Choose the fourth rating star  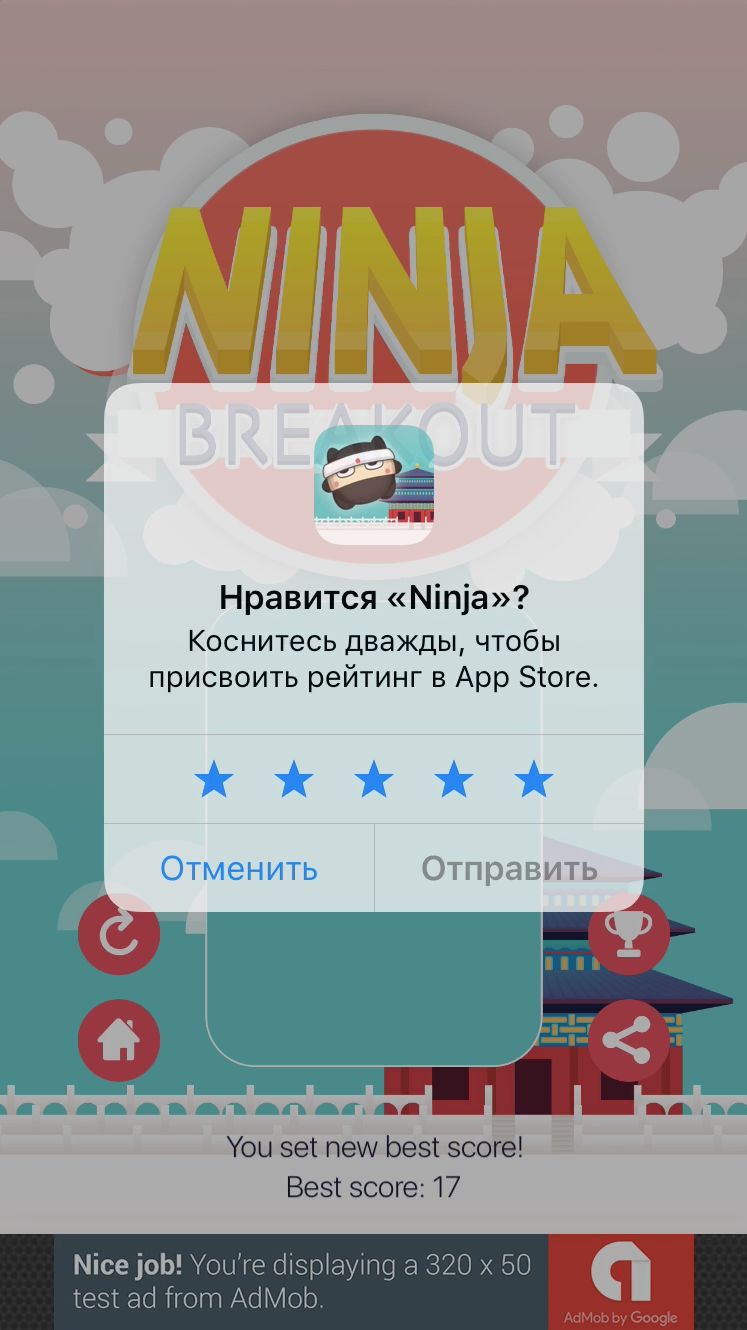(x=454, y=779)
